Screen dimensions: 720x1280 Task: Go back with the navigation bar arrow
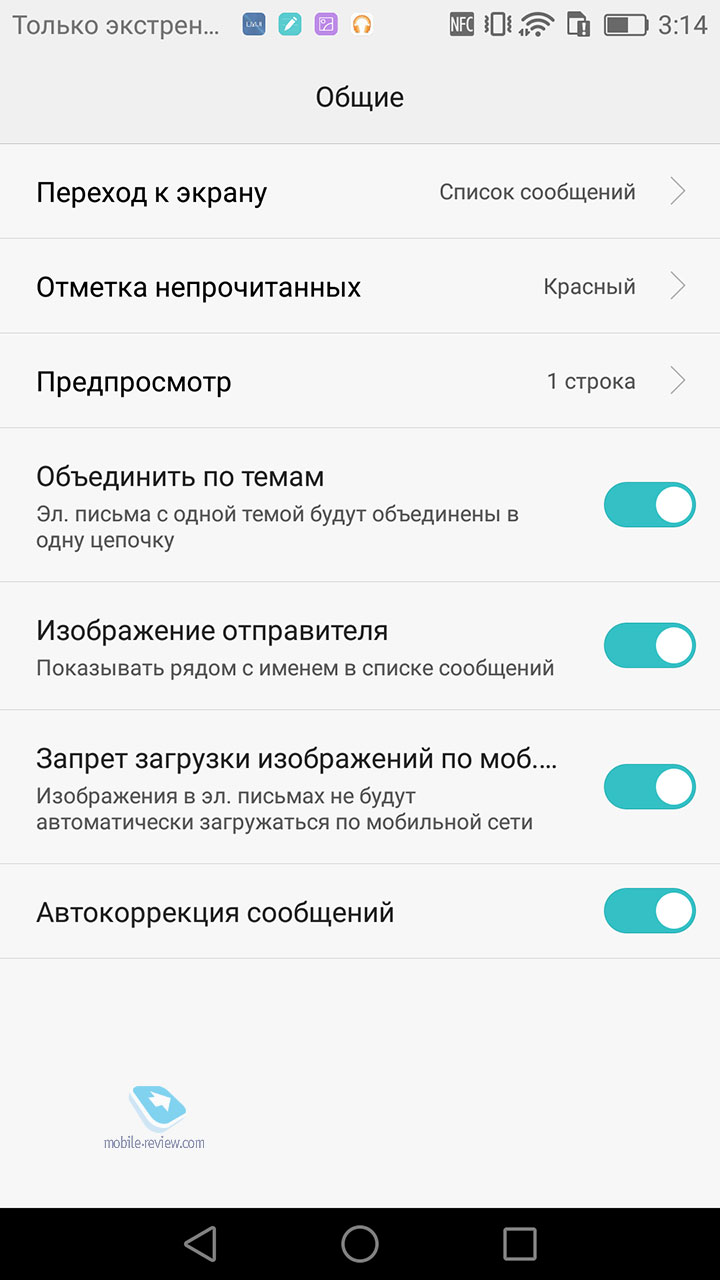coord(200,1243)
